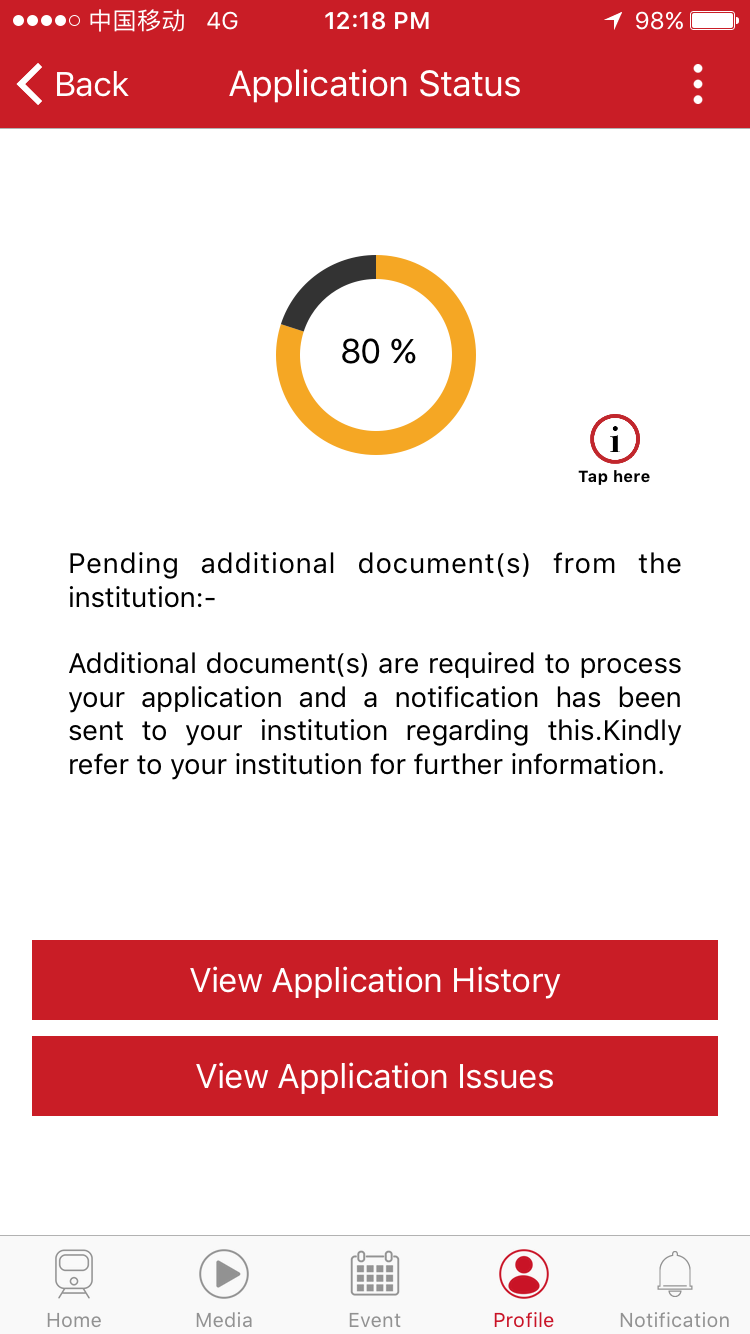This screenshot has height=1334, width=750.
Task: View Application History
Action: click(375, 980)
